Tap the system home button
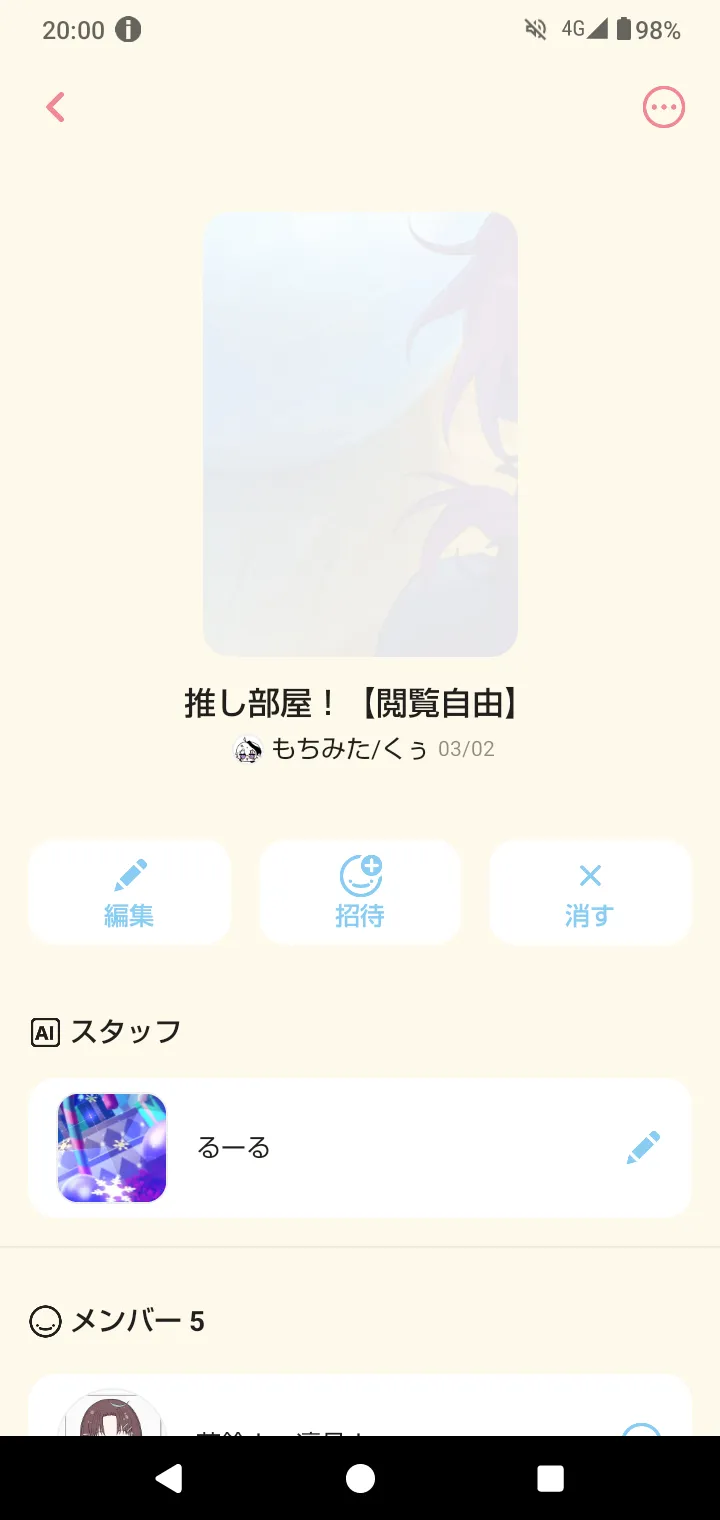Image resolution: width=720 pixels, height=1520 pixels. click(x=360, y=1478)
